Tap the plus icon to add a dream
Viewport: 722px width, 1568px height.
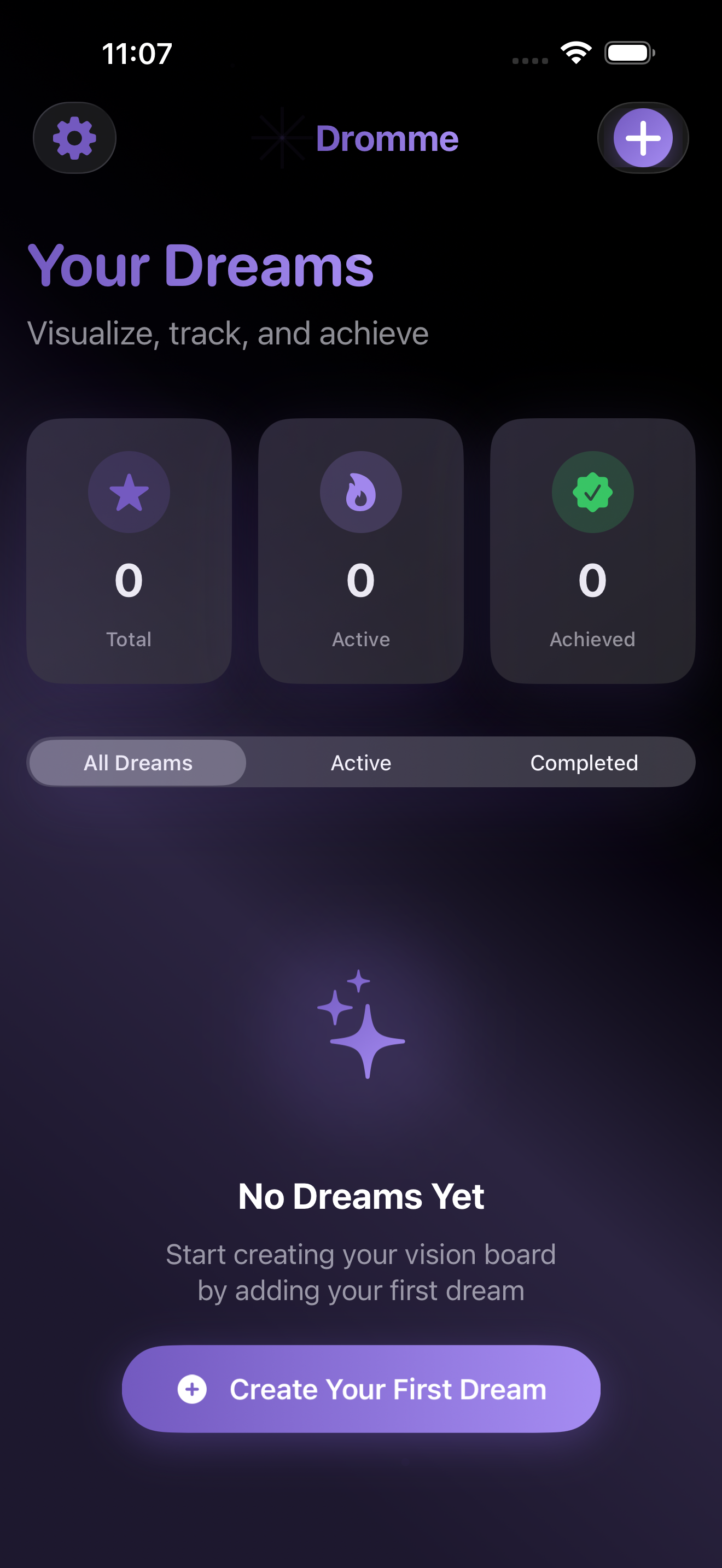643,138
